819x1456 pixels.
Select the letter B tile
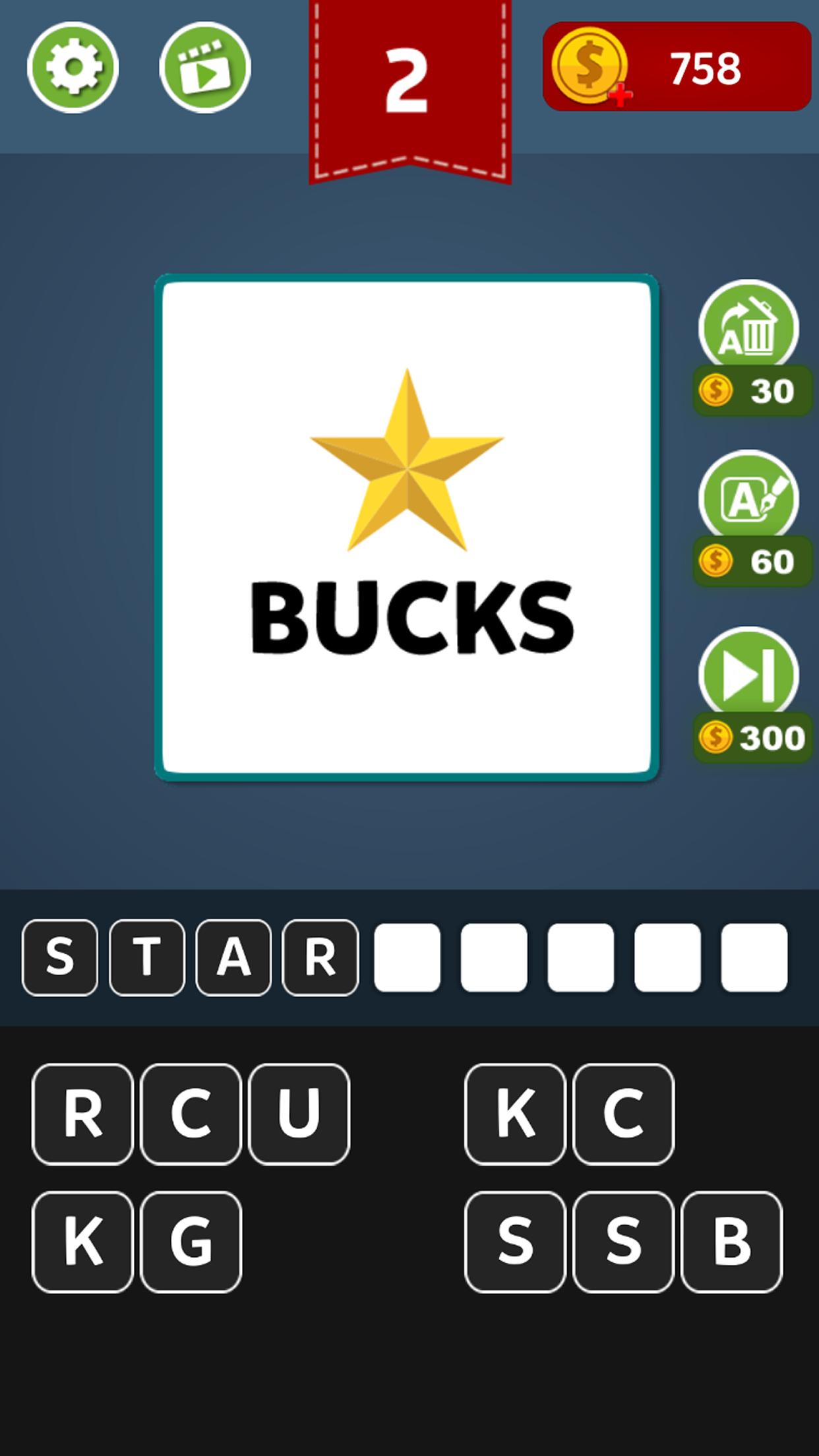click(731, 1242)
